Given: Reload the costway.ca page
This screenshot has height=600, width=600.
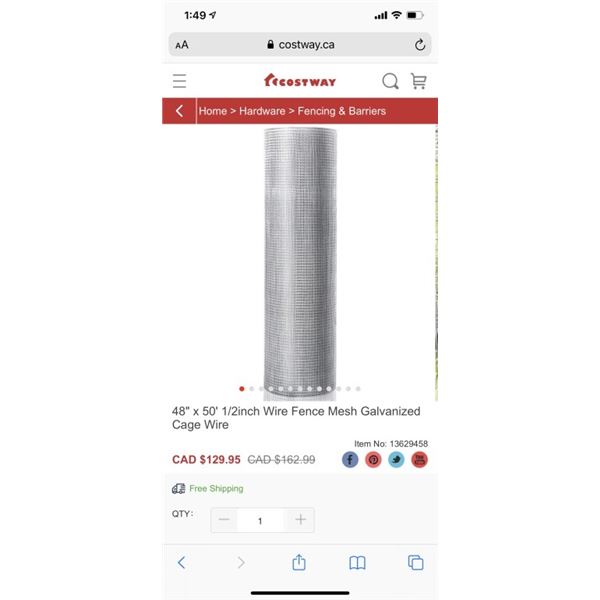Looking at the screenshot, I should click(x=419, y=44).
